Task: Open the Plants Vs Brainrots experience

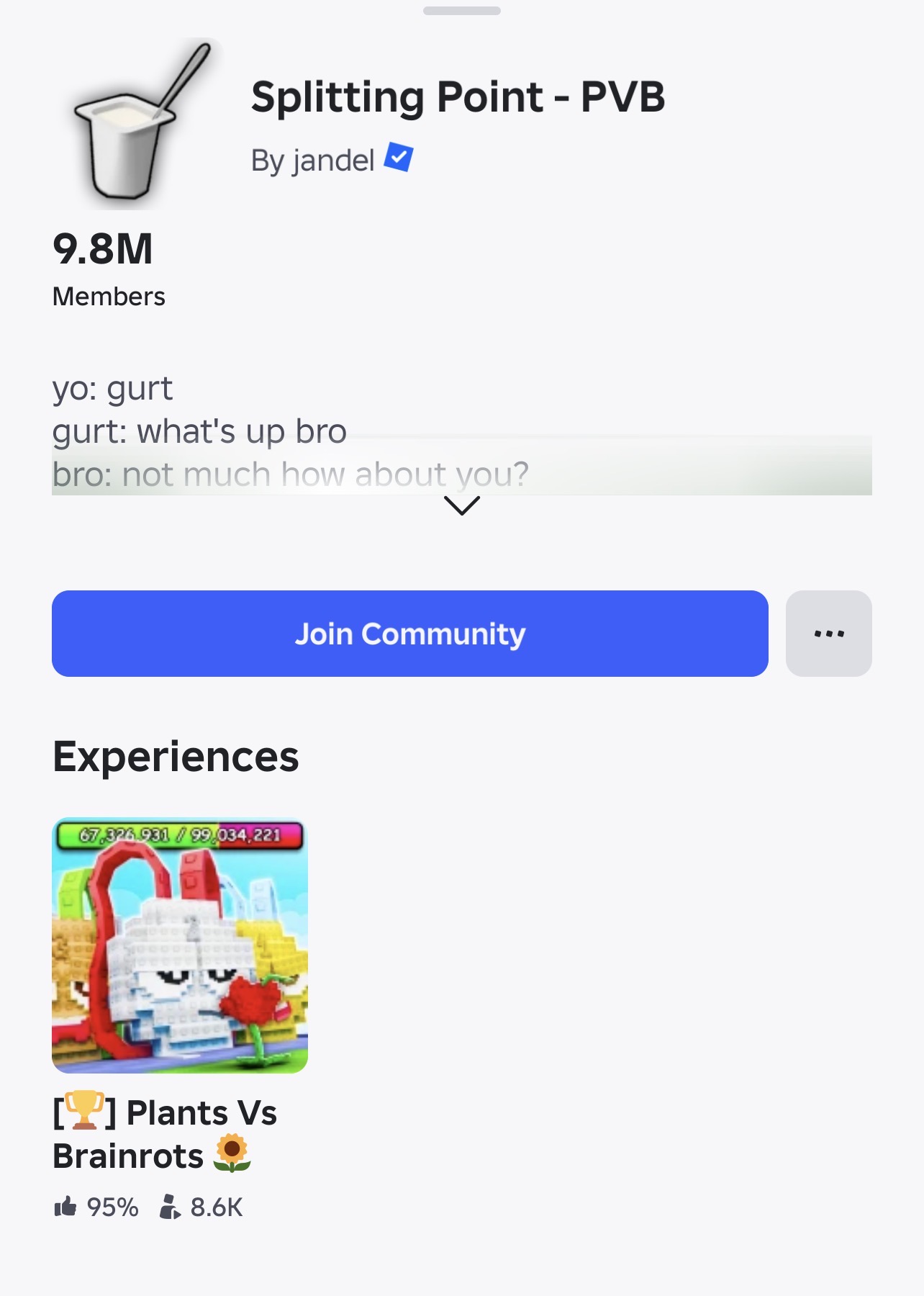Action: pyautogui.click(x=180, y=945)
